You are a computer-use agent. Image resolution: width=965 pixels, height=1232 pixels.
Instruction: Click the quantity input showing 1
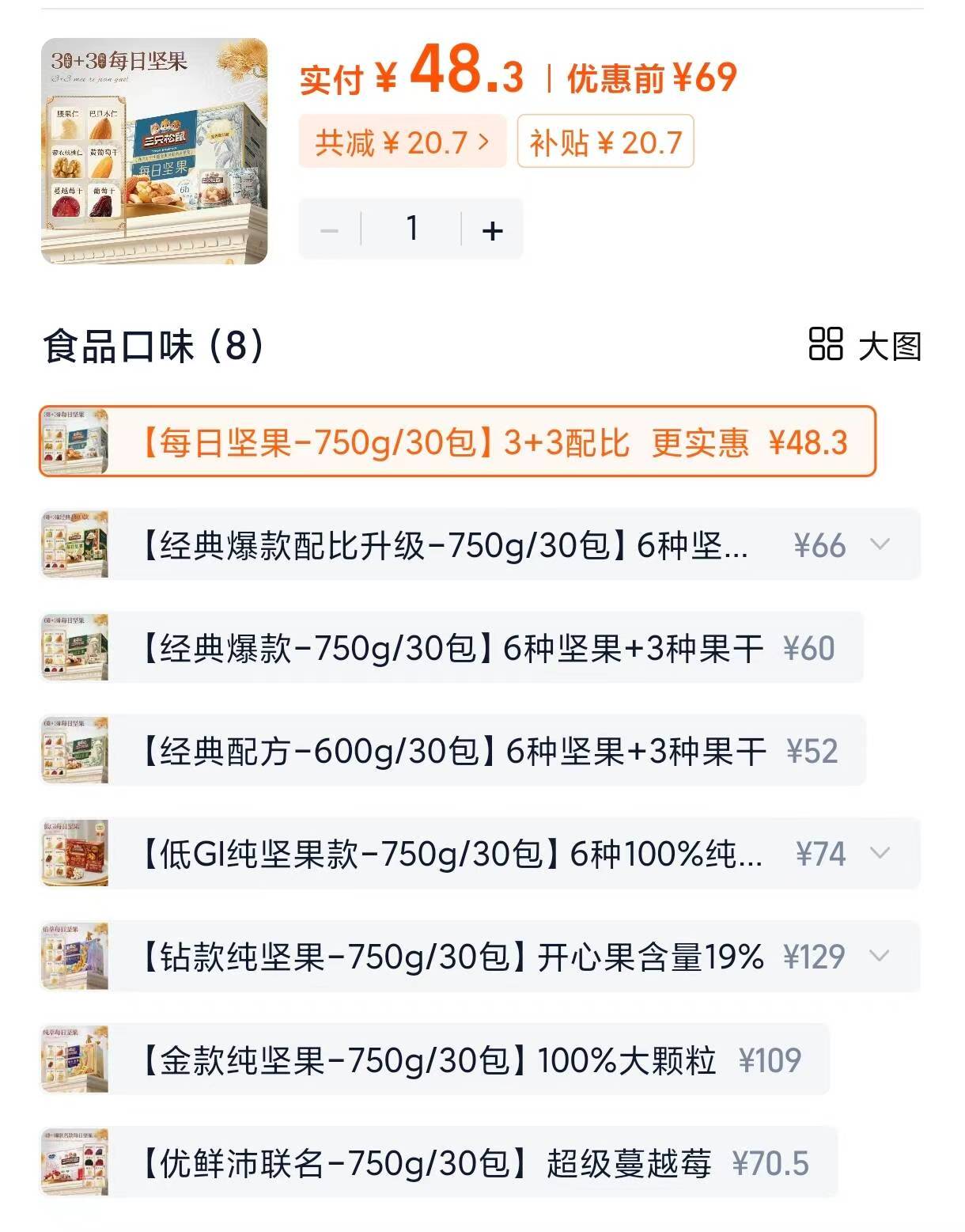(412, 229)
